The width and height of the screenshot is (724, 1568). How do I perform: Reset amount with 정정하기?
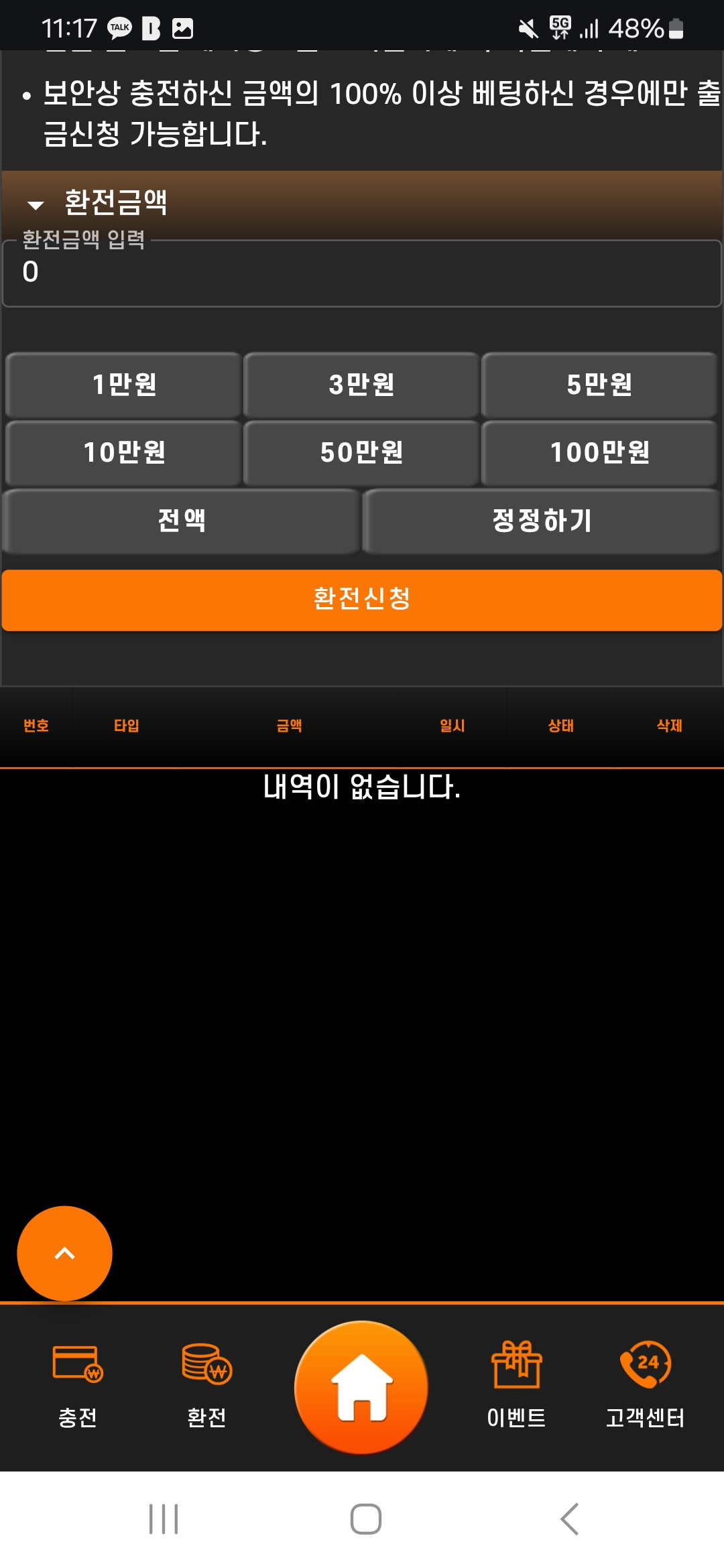(x=542, y=521)
